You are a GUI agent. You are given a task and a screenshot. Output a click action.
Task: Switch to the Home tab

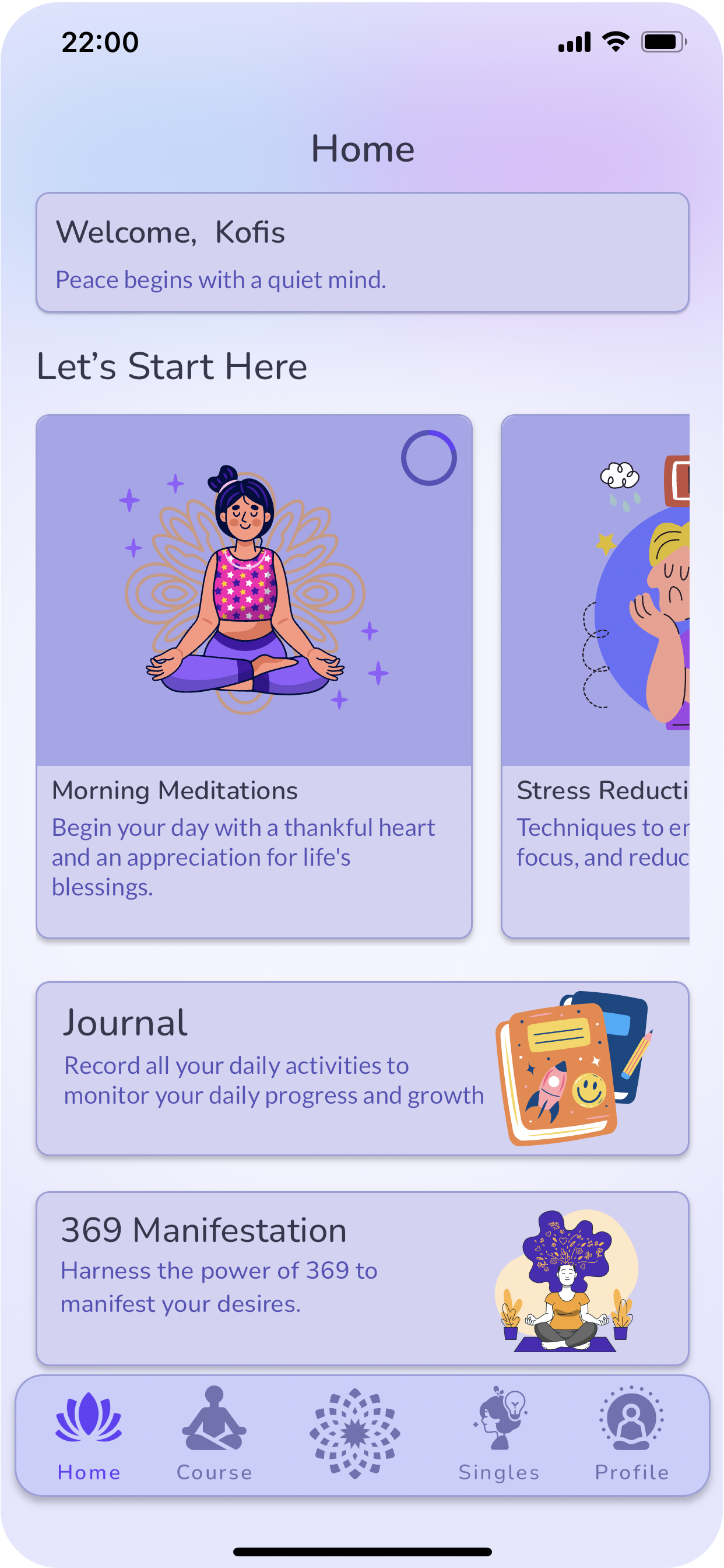point(89,1434)
